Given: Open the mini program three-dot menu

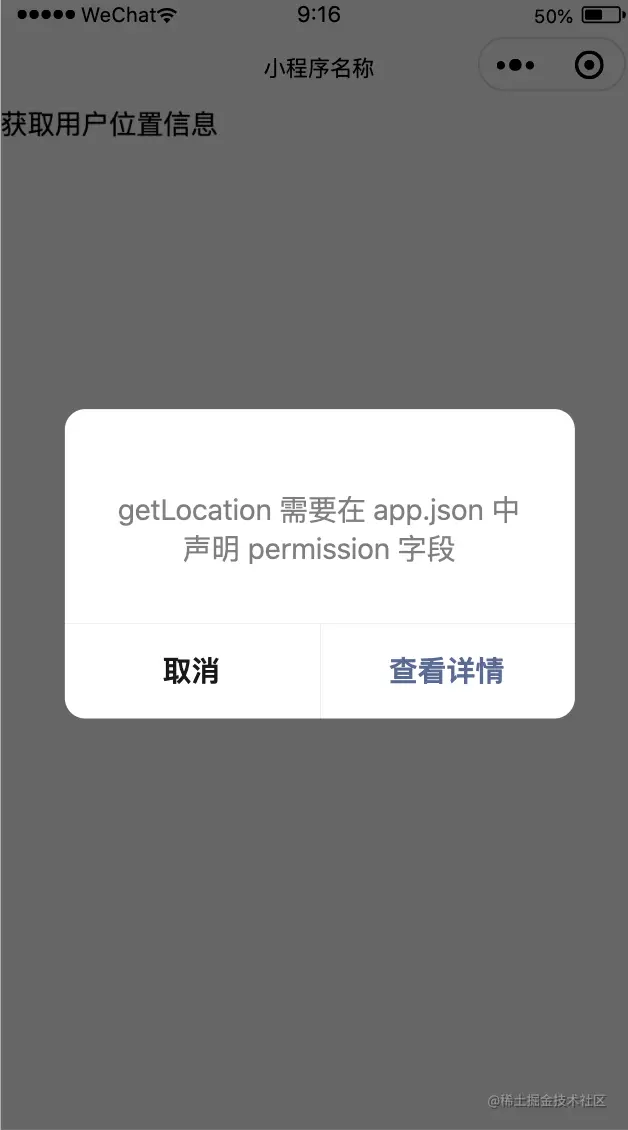Looking at the screenshot, I should (x=515, y=66).
